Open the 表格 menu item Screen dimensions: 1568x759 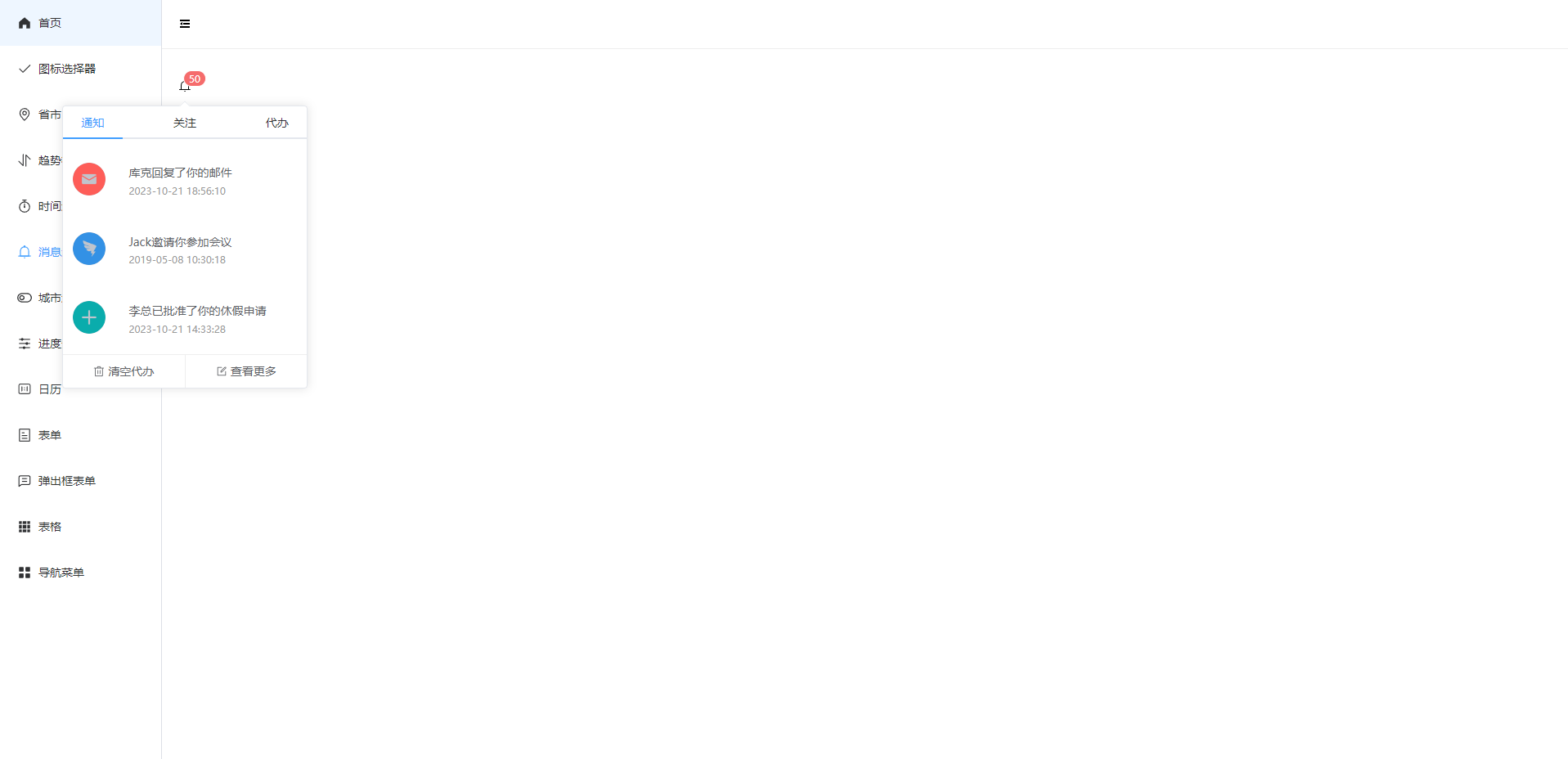49,527
